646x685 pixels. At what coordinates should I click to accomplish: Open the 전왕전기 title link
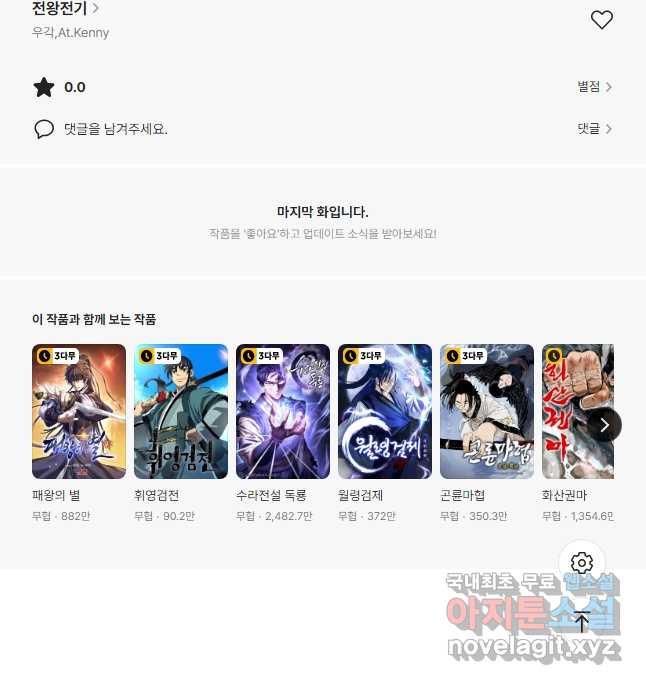click(x=65, y=10)
